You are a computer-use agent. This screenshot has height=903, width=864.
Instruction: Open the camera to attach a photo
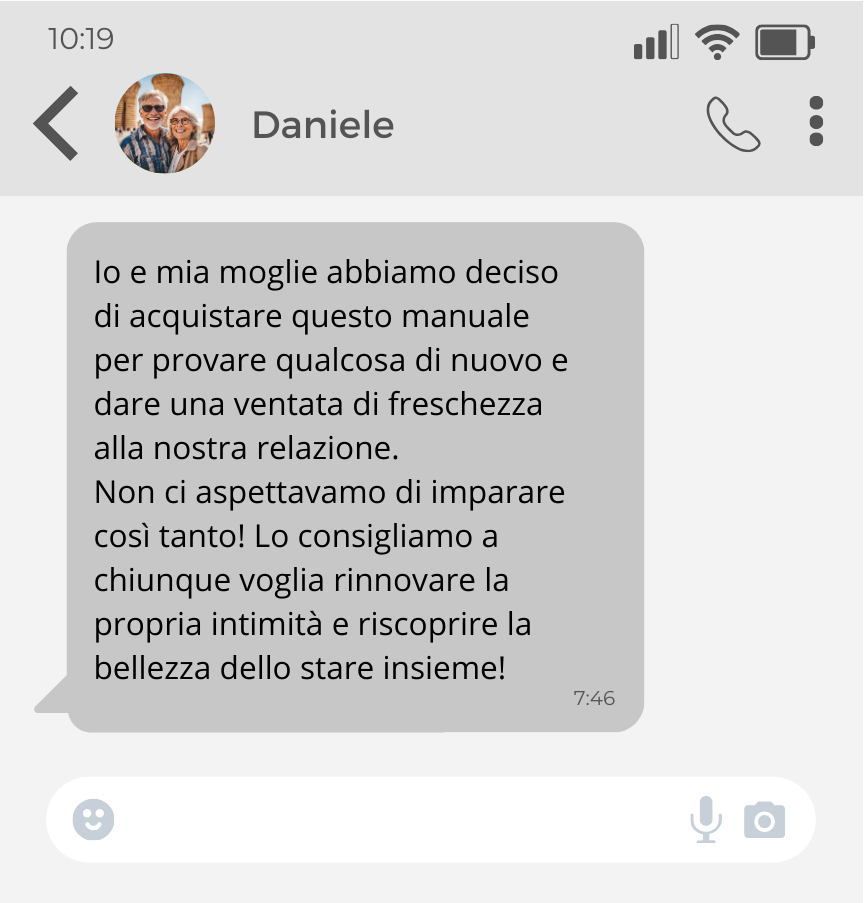click(x=765, y=820)
